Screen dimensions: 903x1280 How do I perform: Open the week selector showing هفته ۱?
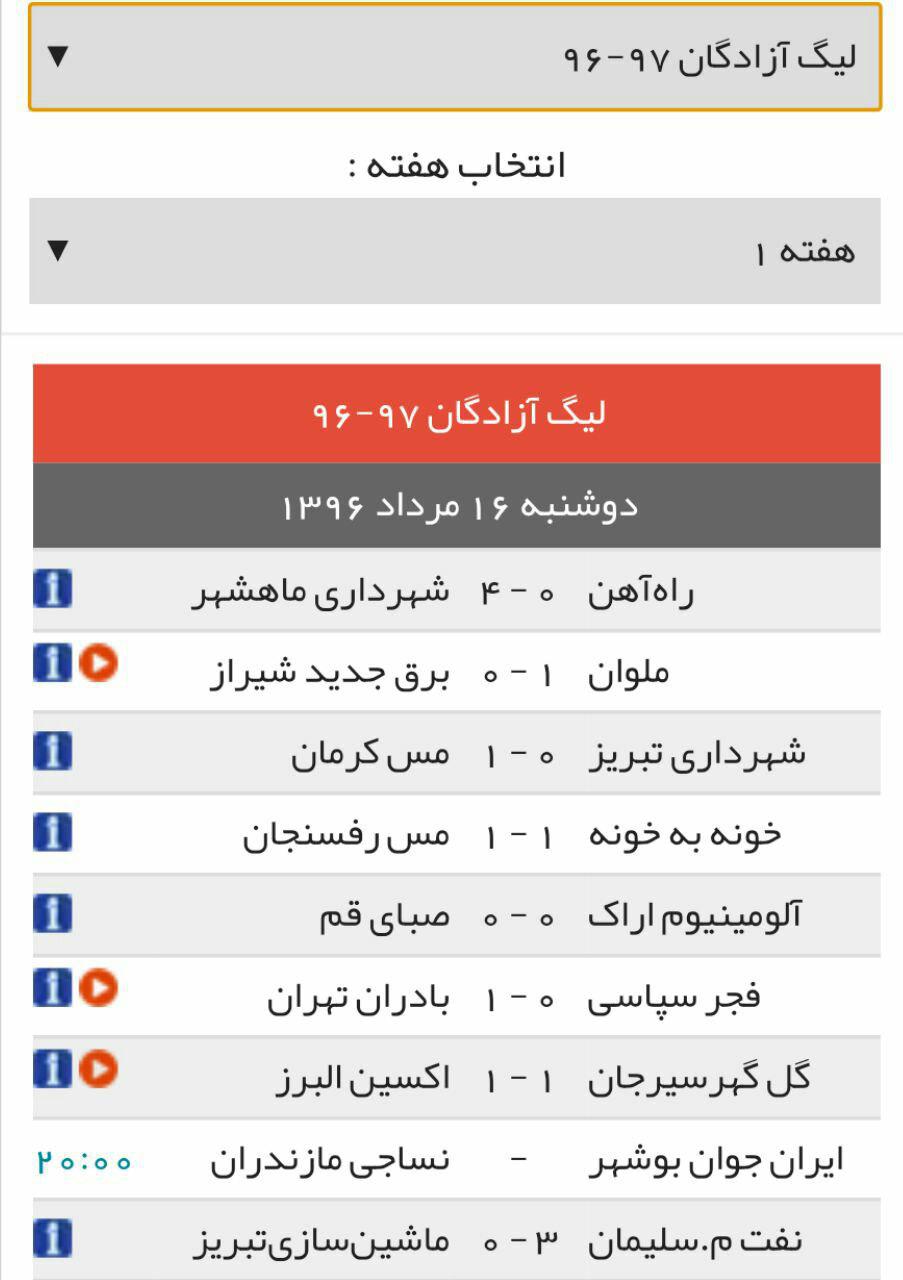[450, 250]
